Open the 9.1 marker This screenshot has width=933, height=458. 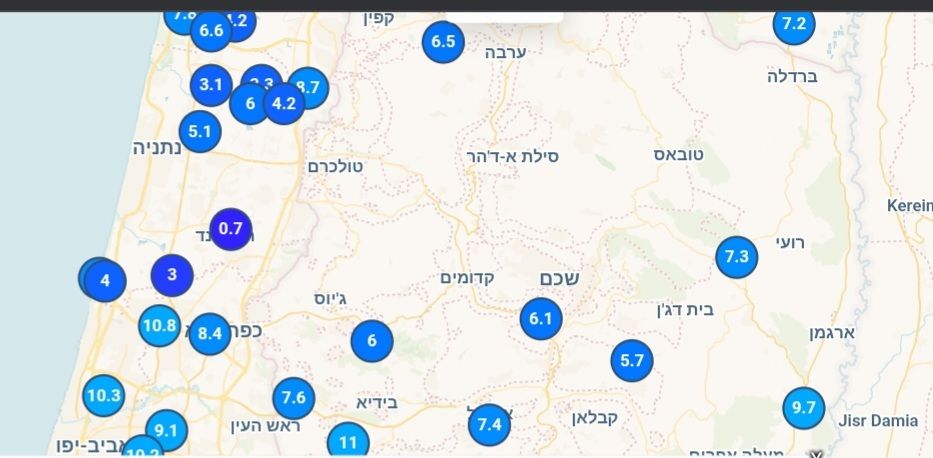pos(166,431)
